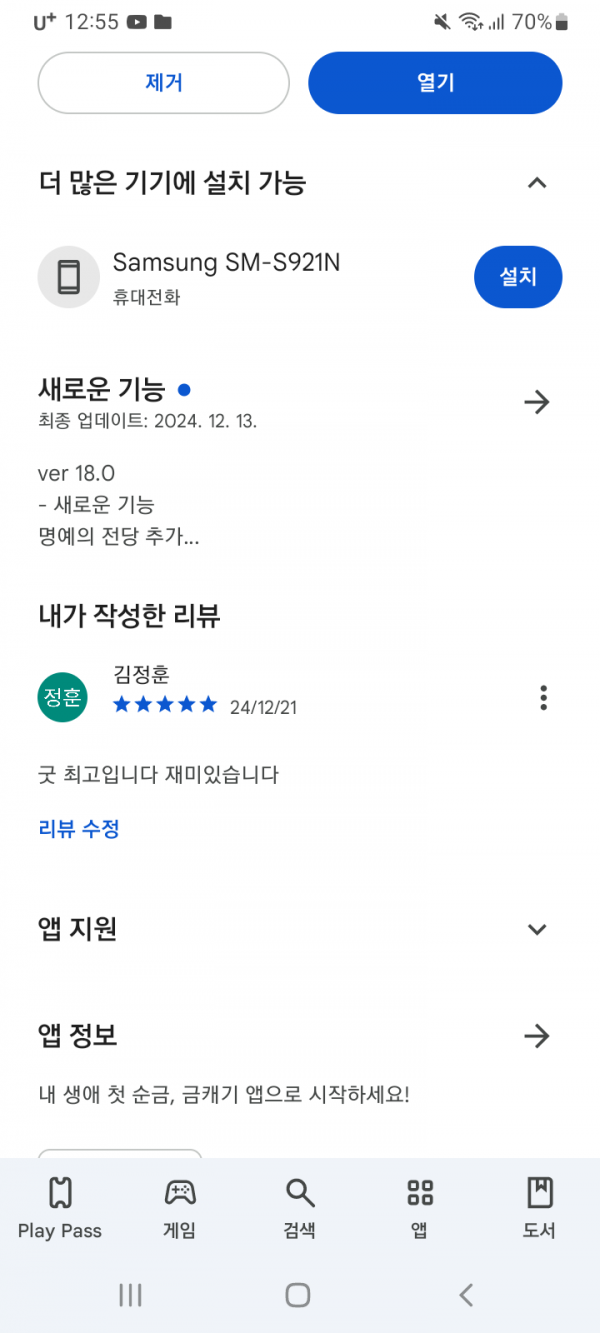The width and height of the screenshot is (600, 1333).
Task: Tap the 제거 uninstall button
Action: [164, 83]
